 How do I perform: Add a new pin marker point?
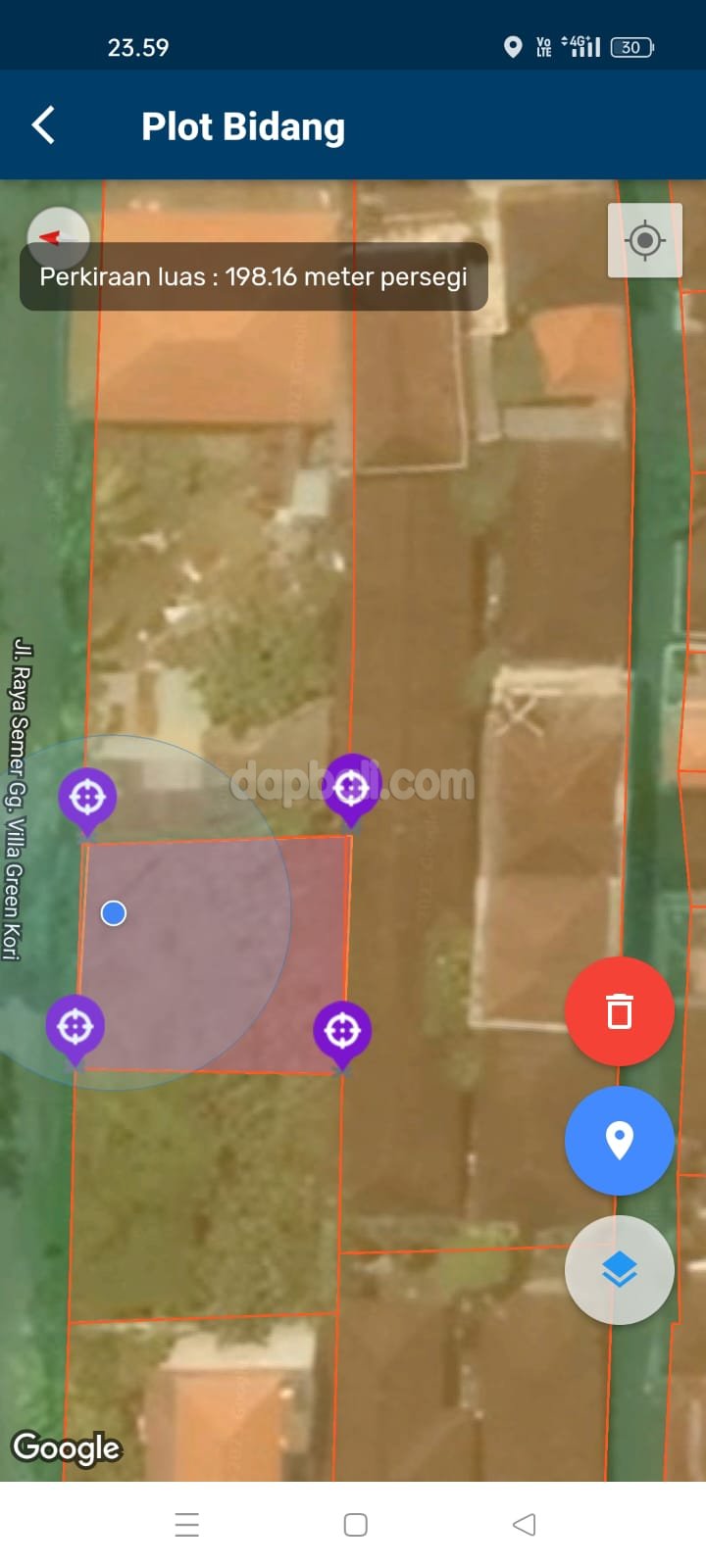[619, 1141]
